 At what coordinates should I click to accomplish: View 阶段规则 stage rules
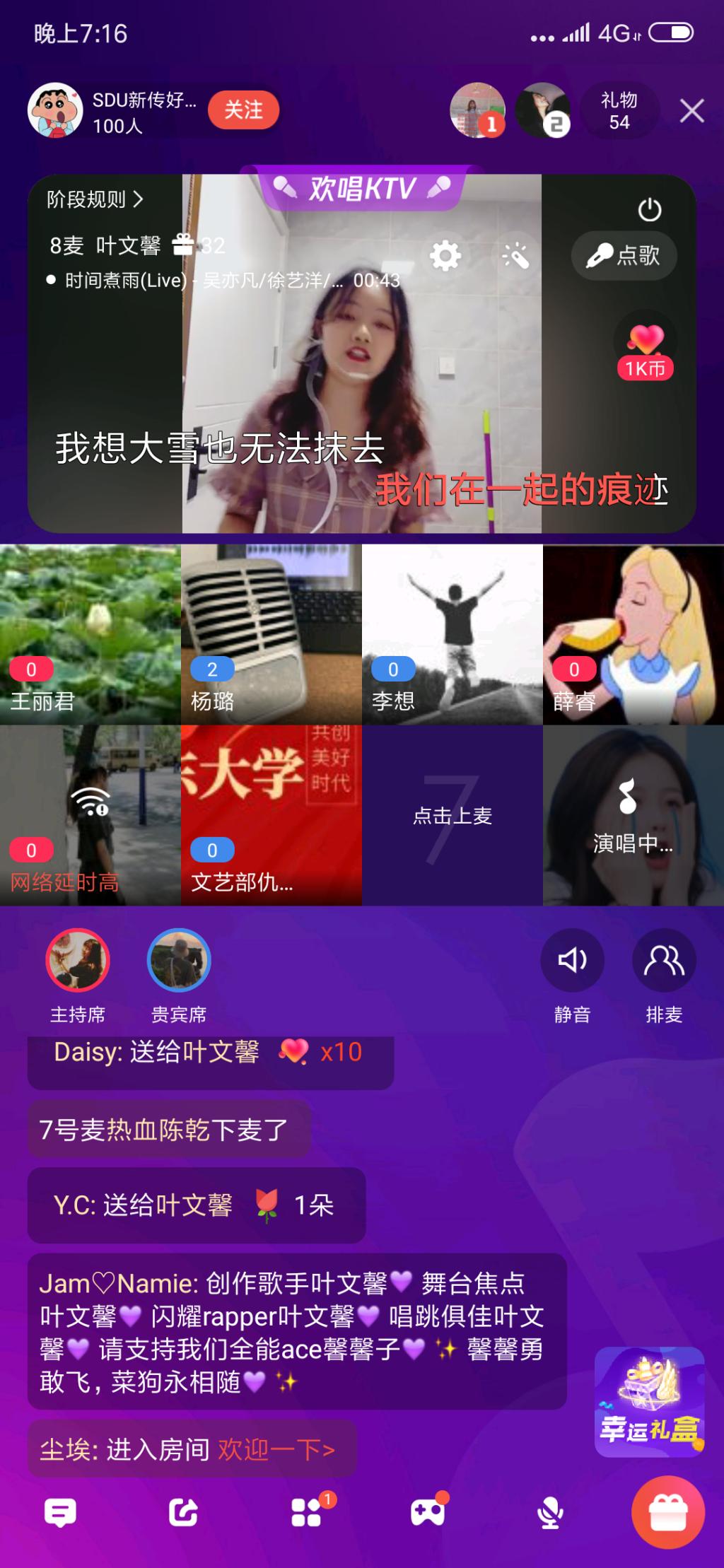point(95,200)
